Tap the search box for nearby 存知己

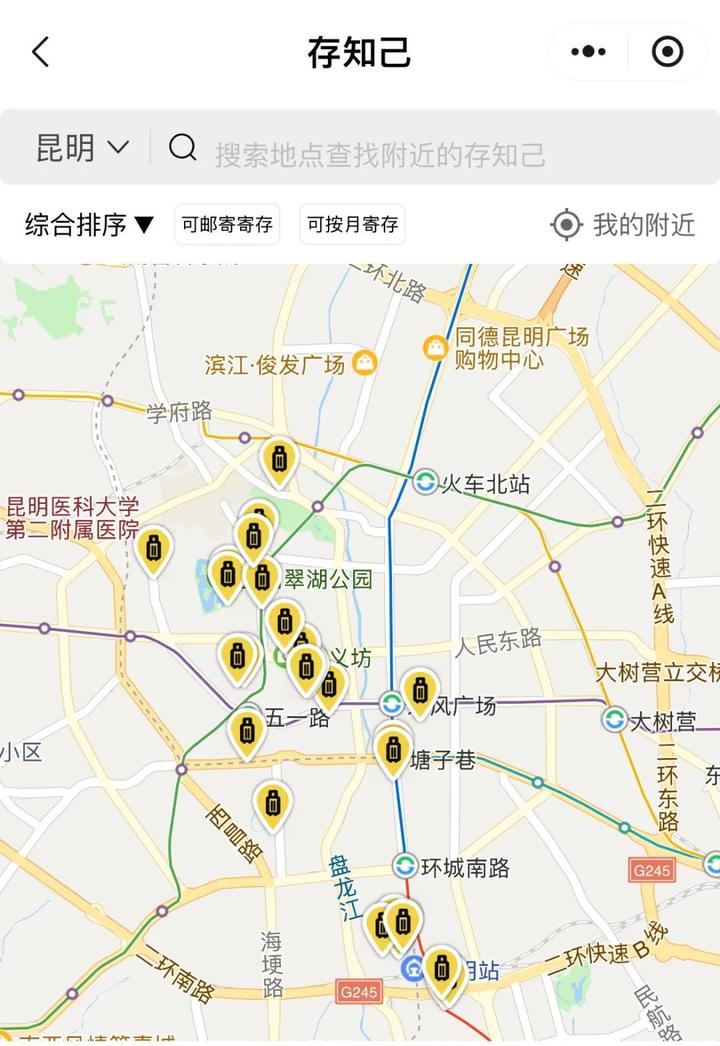point(380,154)
